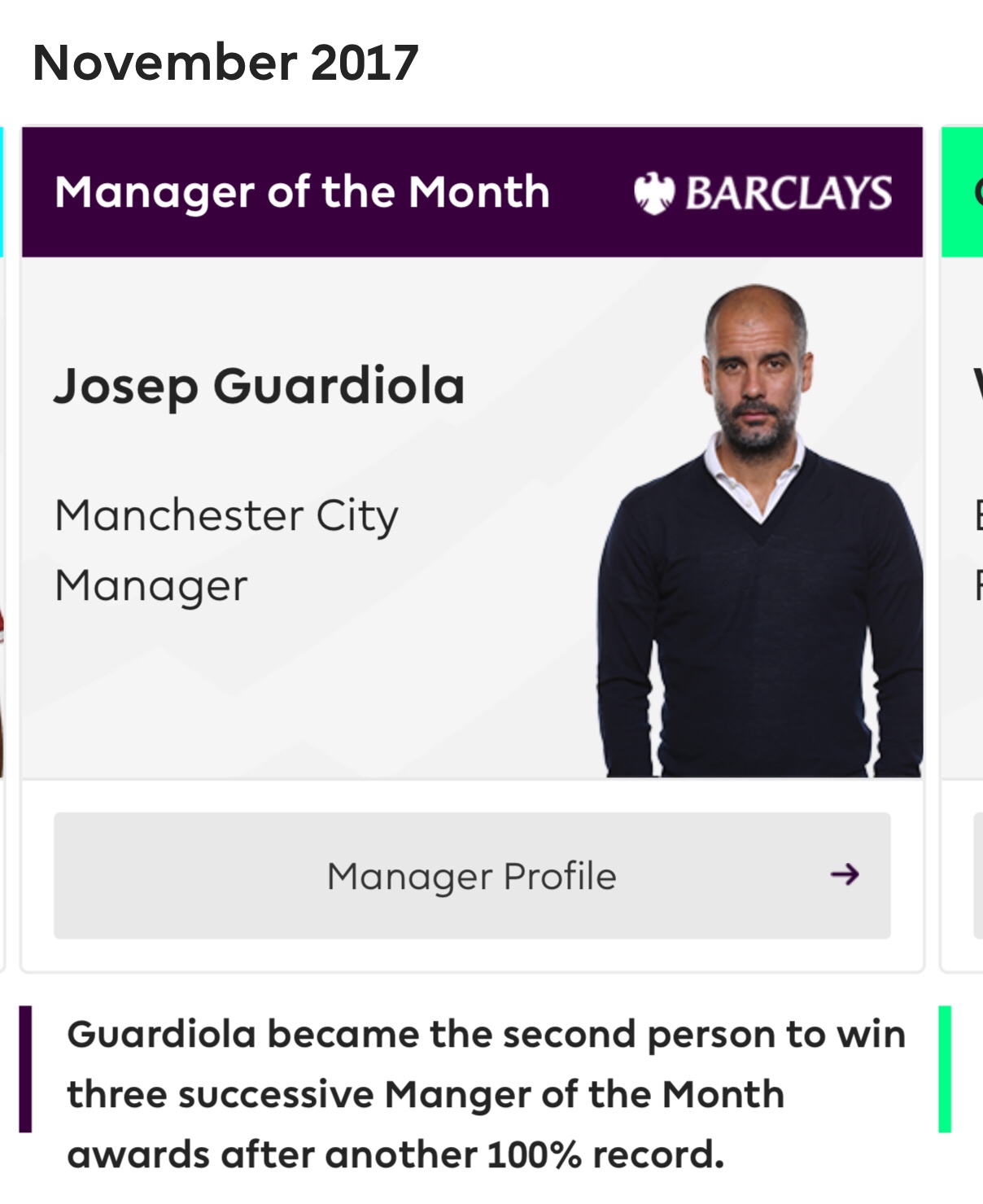Open Josep Guardiola's Manager Profile
This screenshot has width=983, height=1204.
coord(471,876)
